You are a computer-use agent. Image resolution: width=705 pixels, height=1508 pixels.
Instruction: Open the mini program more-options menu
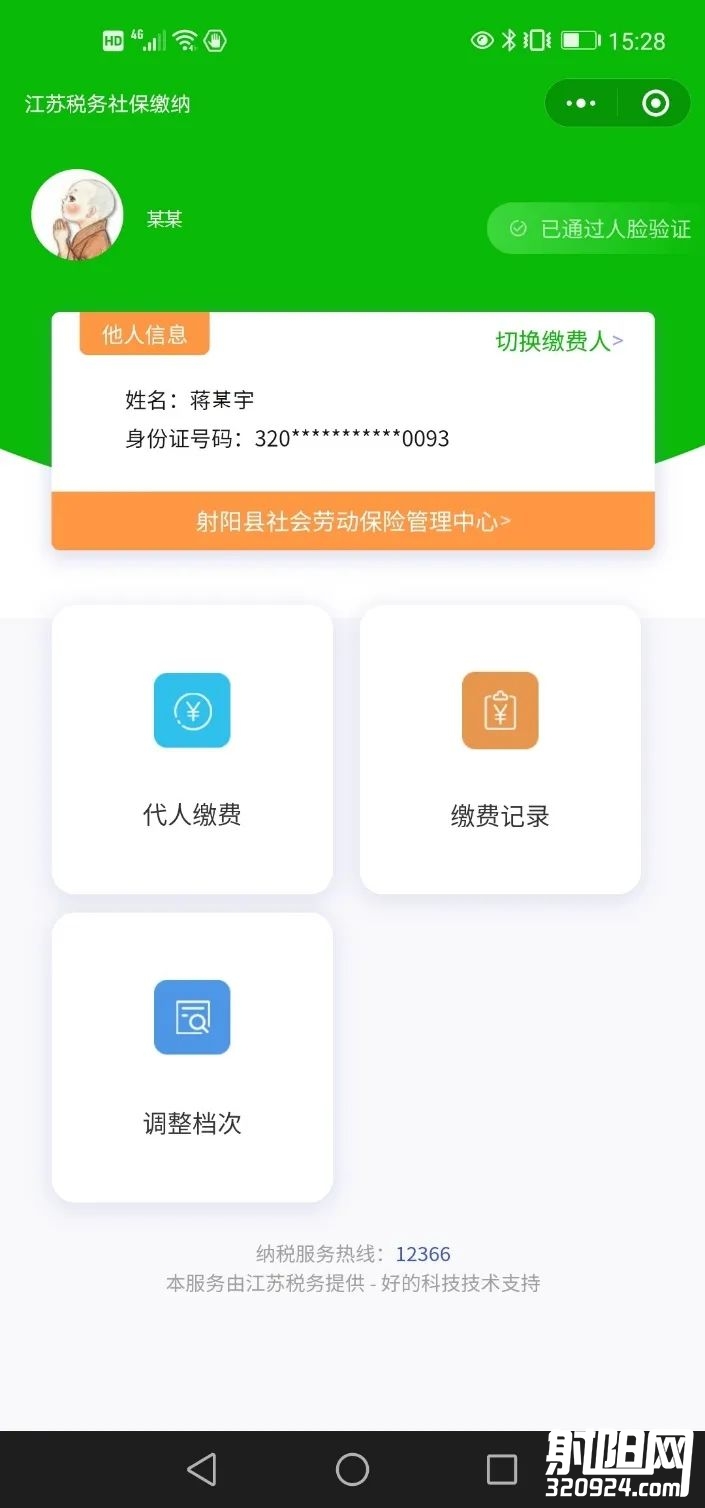coord(581,103)
